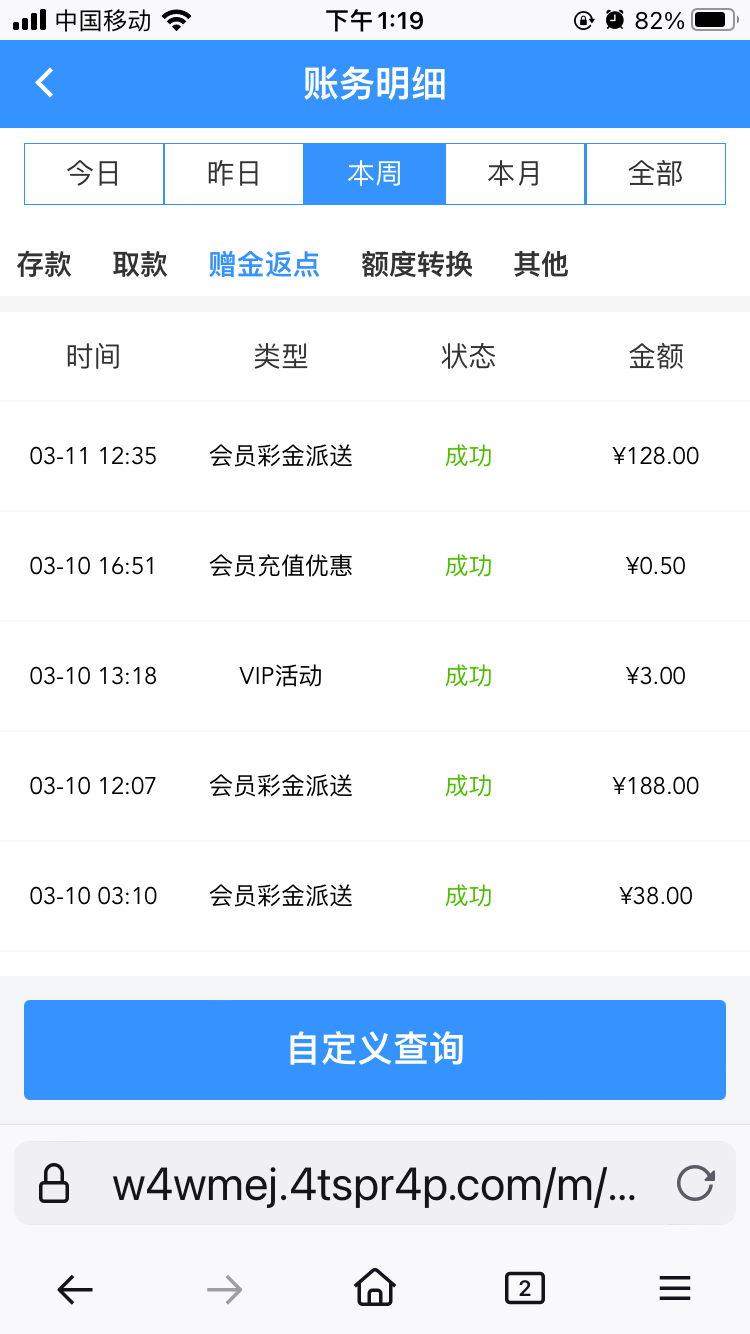Select the 赠金返点 category tab

[x=264, y=264]
